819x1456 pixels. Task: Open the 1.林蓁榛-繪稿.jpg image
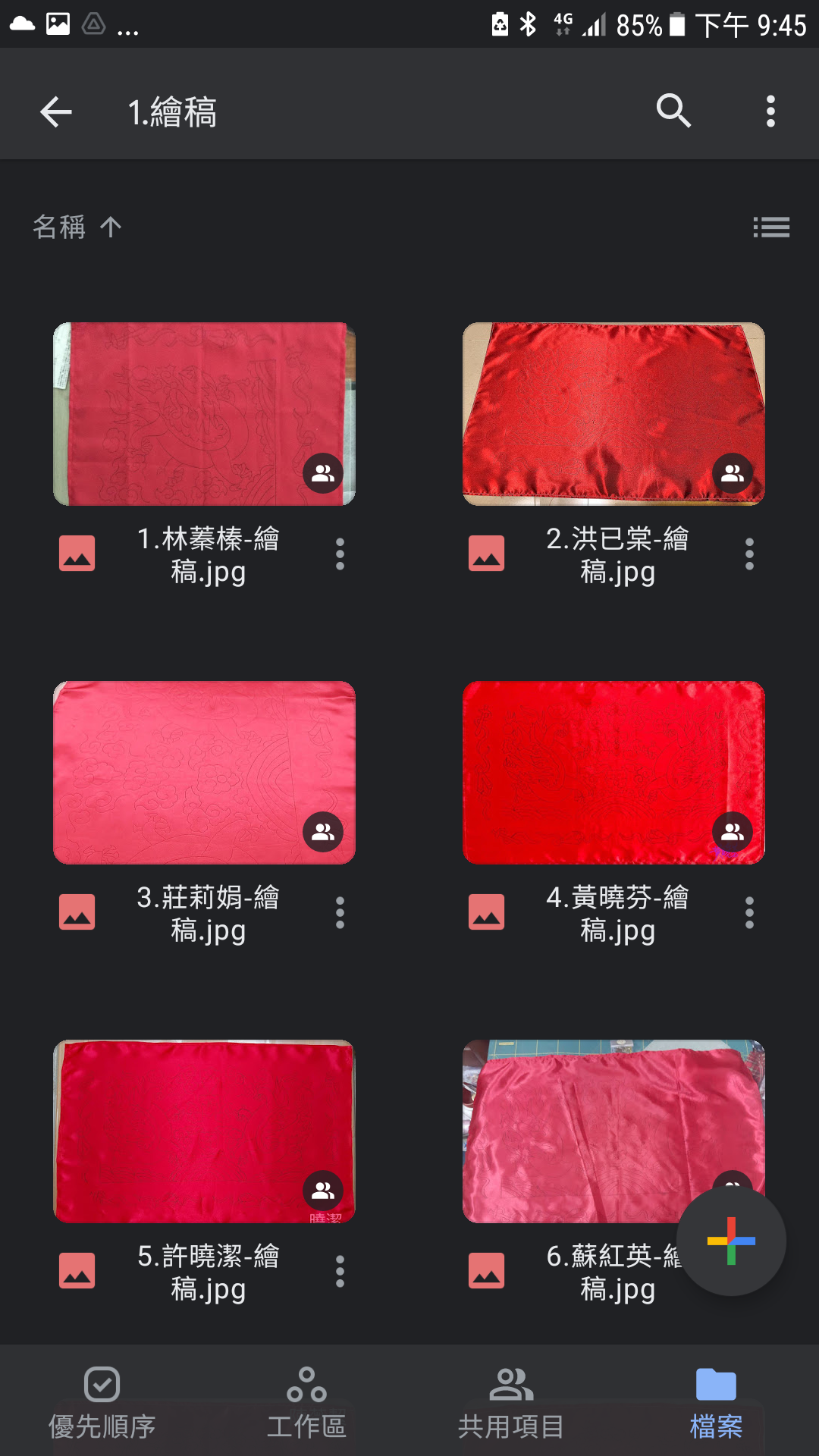pyautogui.click(x=204, y=414)
